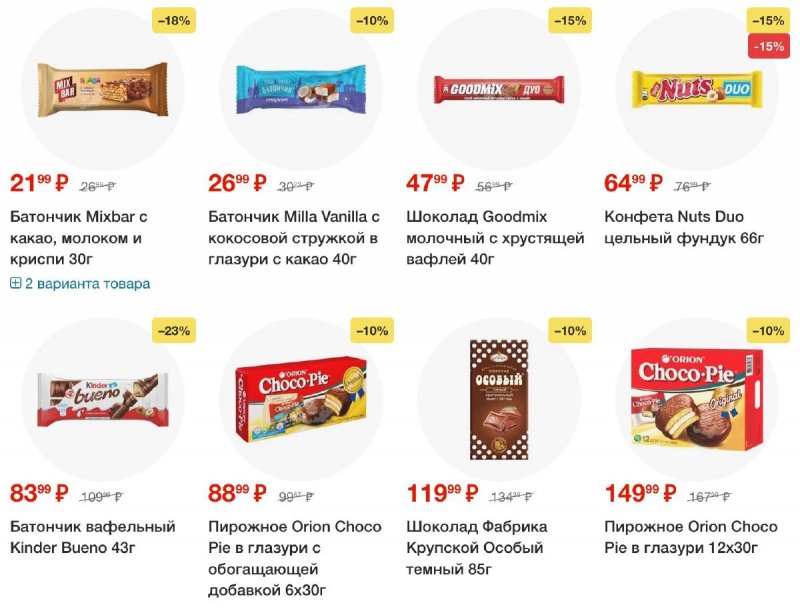View the Goodmix milk chocolate 40г product
The width and height of the screenshot is (800, 611).
499,90
